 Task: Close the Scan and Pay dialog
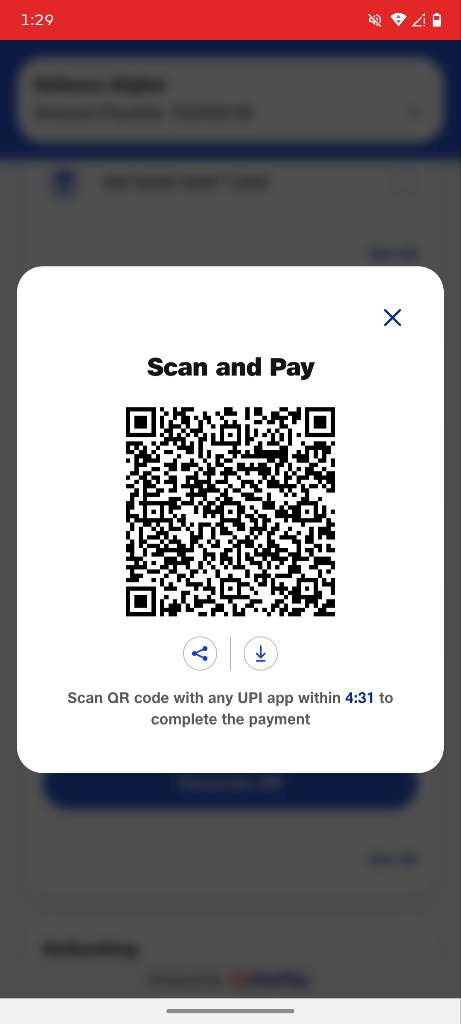pyautogui.click(x=392, y=317)
